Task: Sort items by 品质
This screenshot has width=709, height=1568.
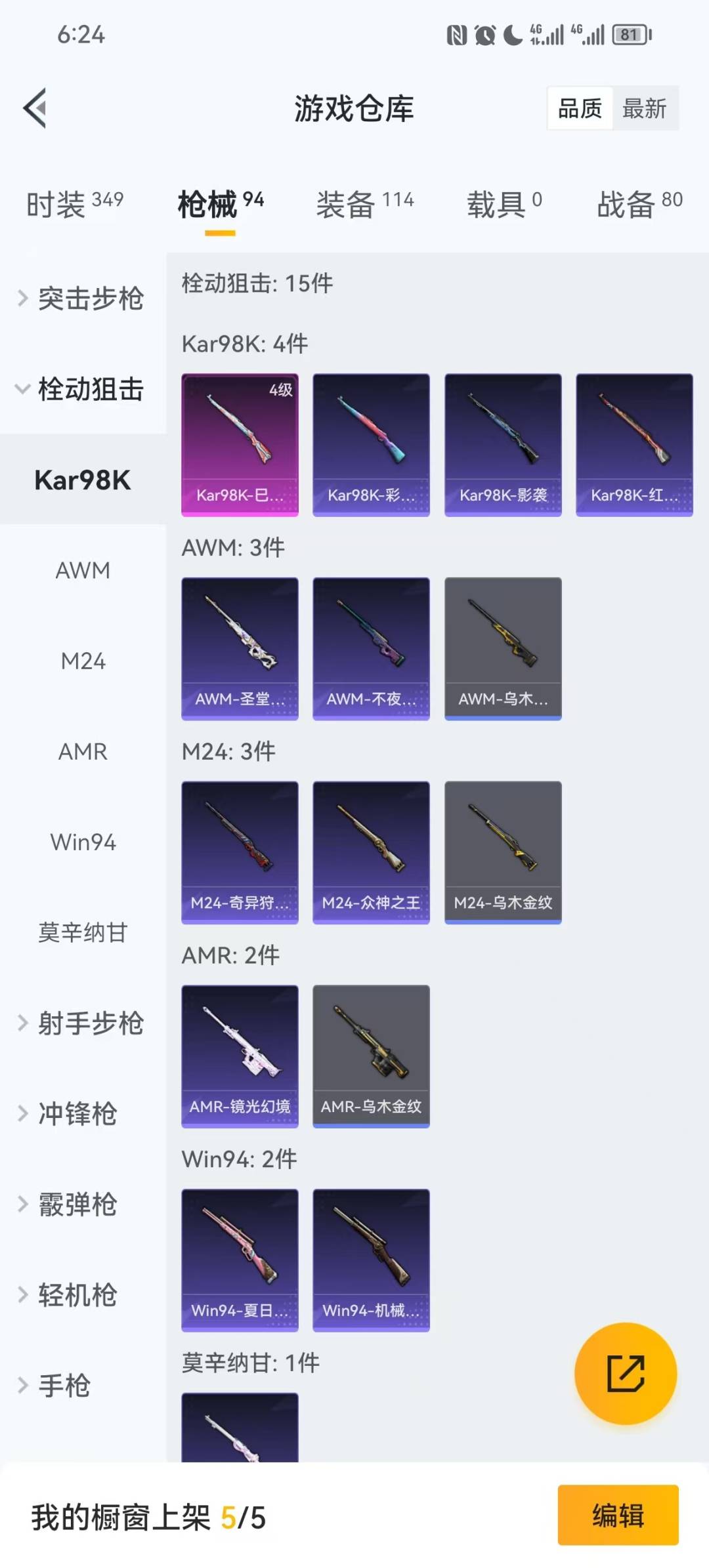Action: point(580,108)
